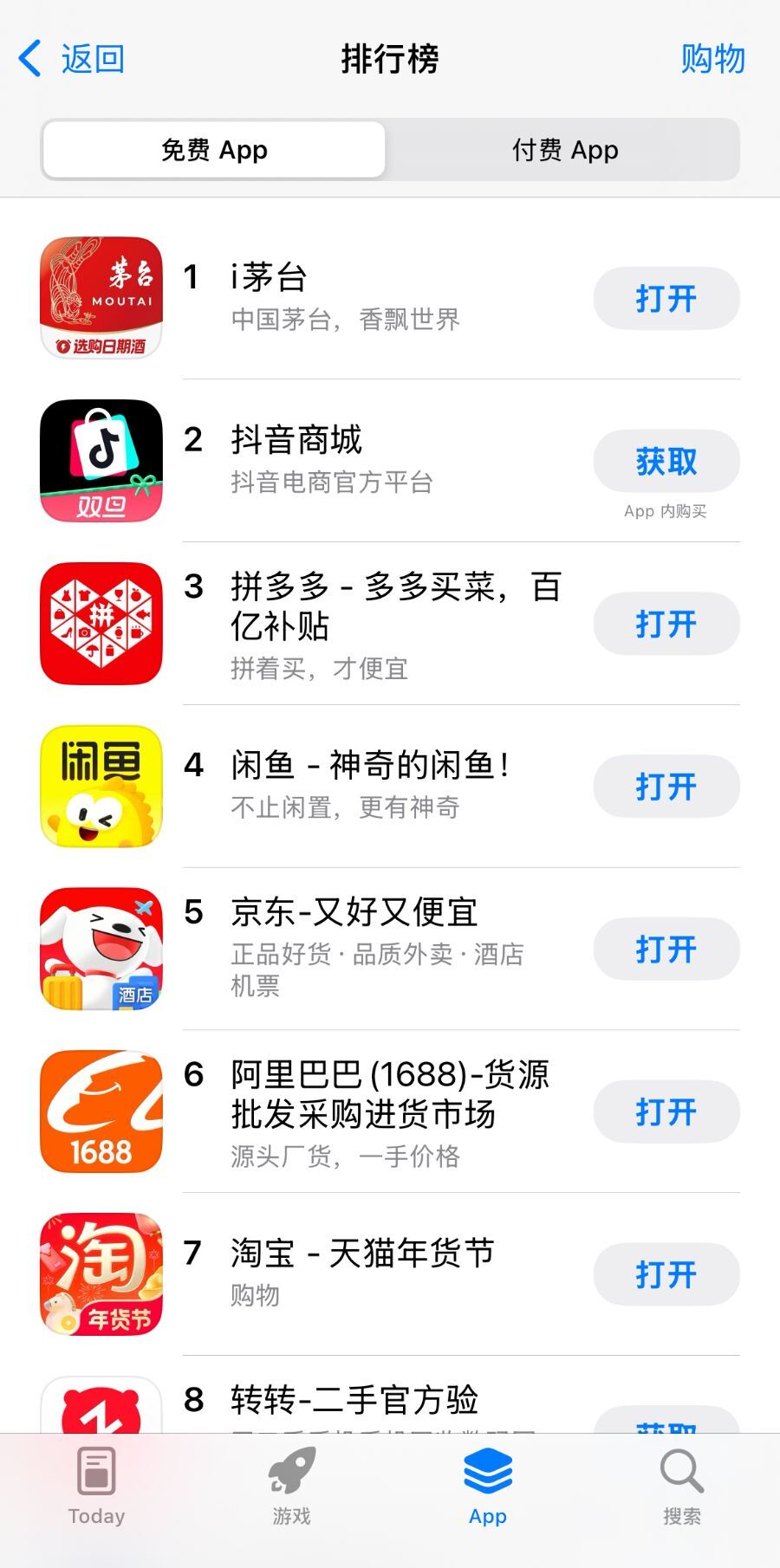780x1568 pixels.
Task: Tap the 闲鱼 app icon
Action: (x=101, y=786)
